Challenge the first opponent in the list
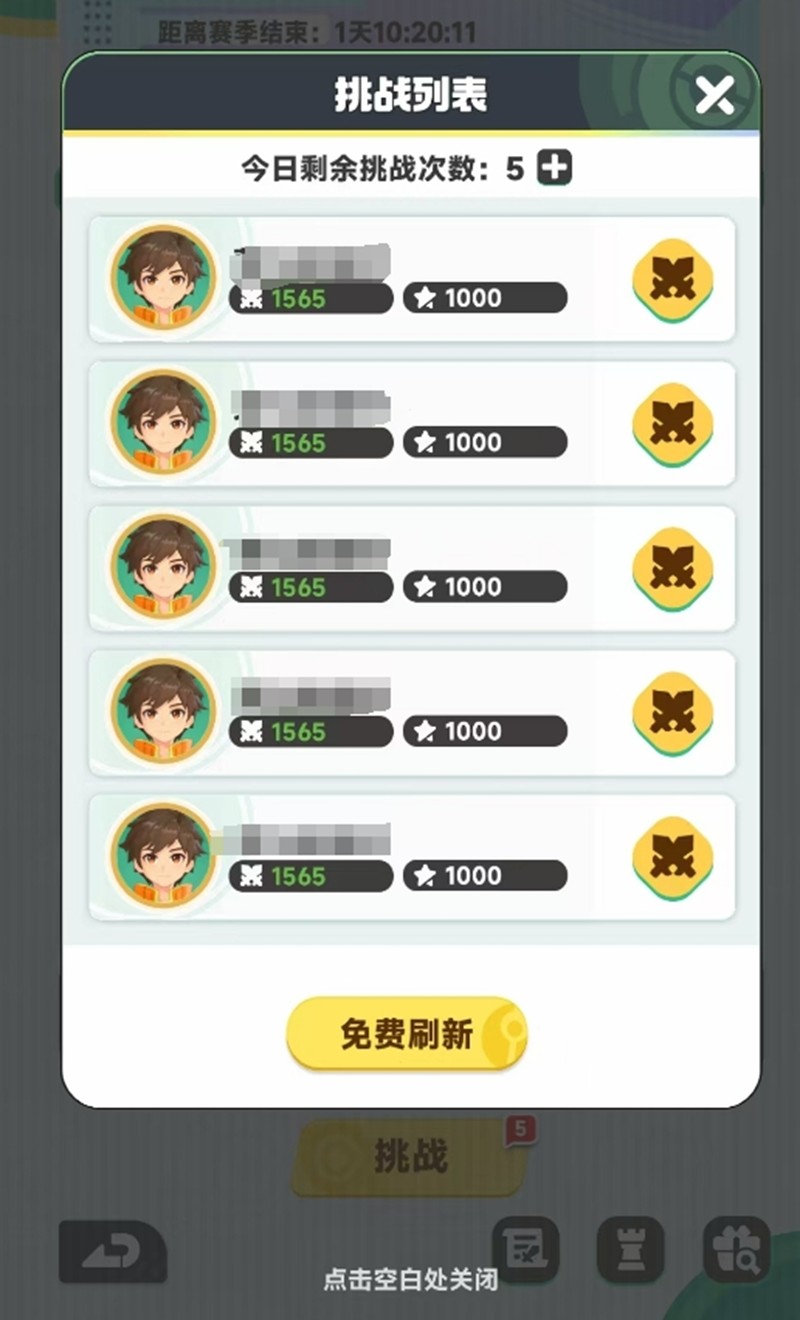Screen dimensions: 800x1320 673,281
